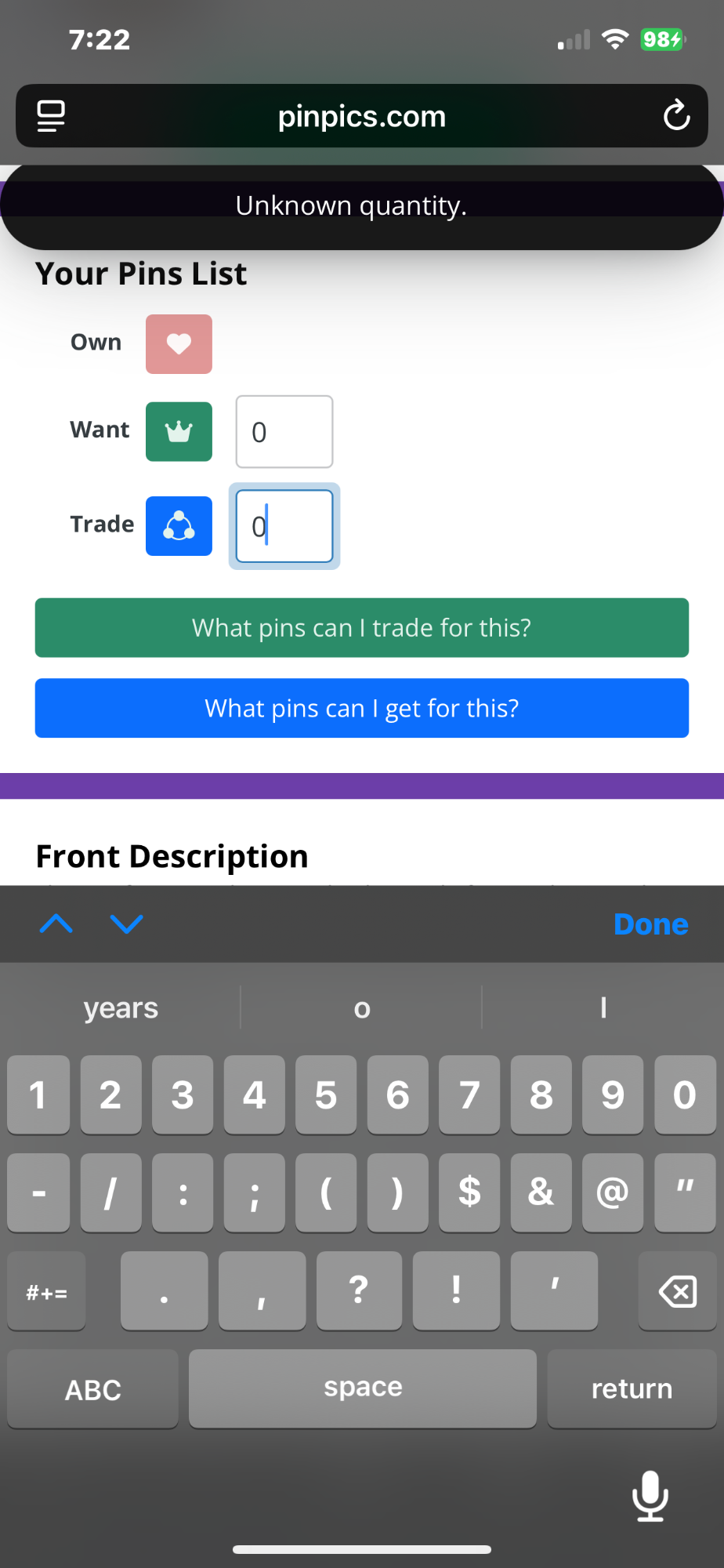Show more symbols with the #+= key
The image size is (724, 1568).
coord(46,1291)
